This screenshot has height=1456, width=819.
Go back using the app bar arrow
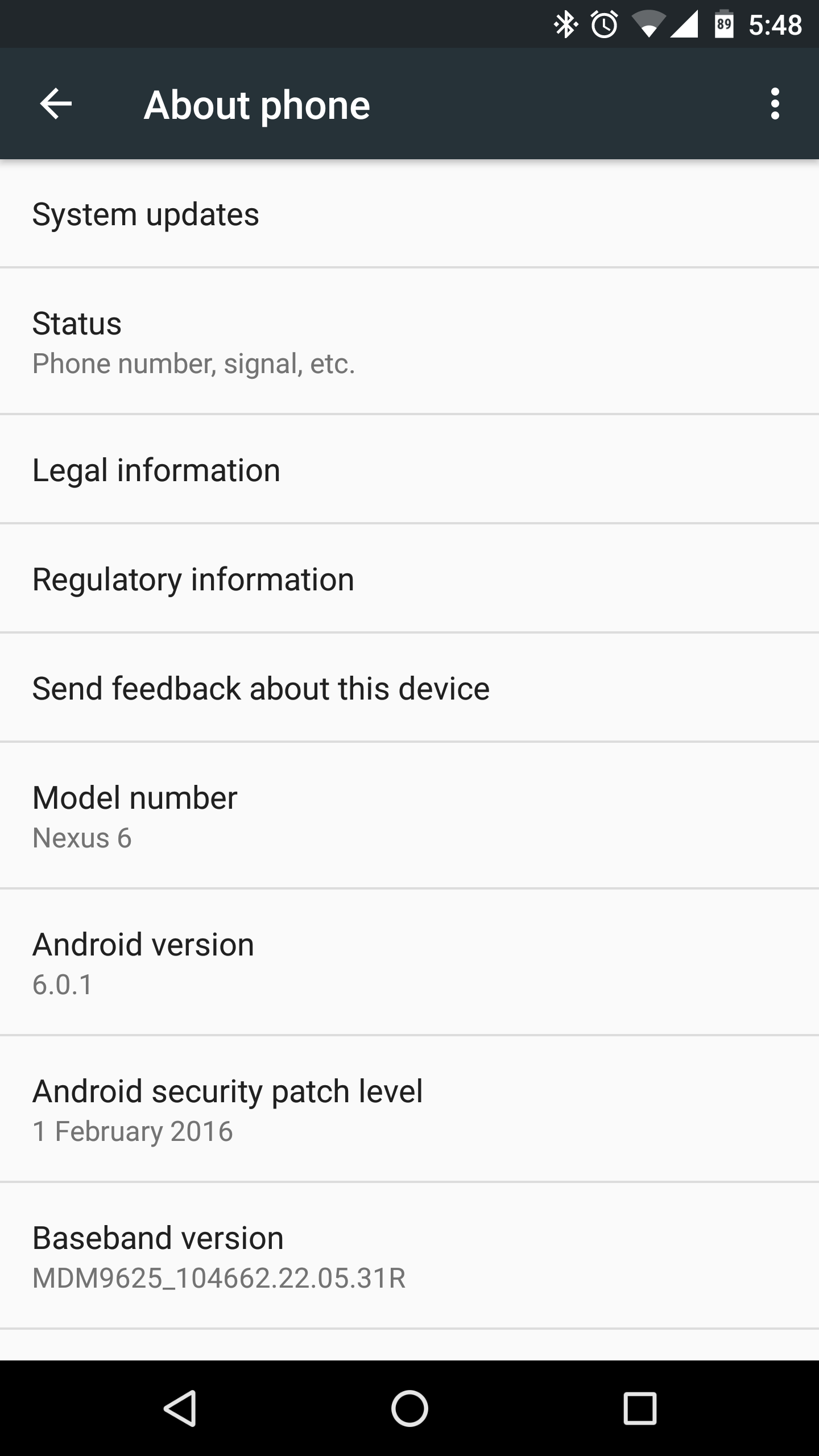(56, 104)
